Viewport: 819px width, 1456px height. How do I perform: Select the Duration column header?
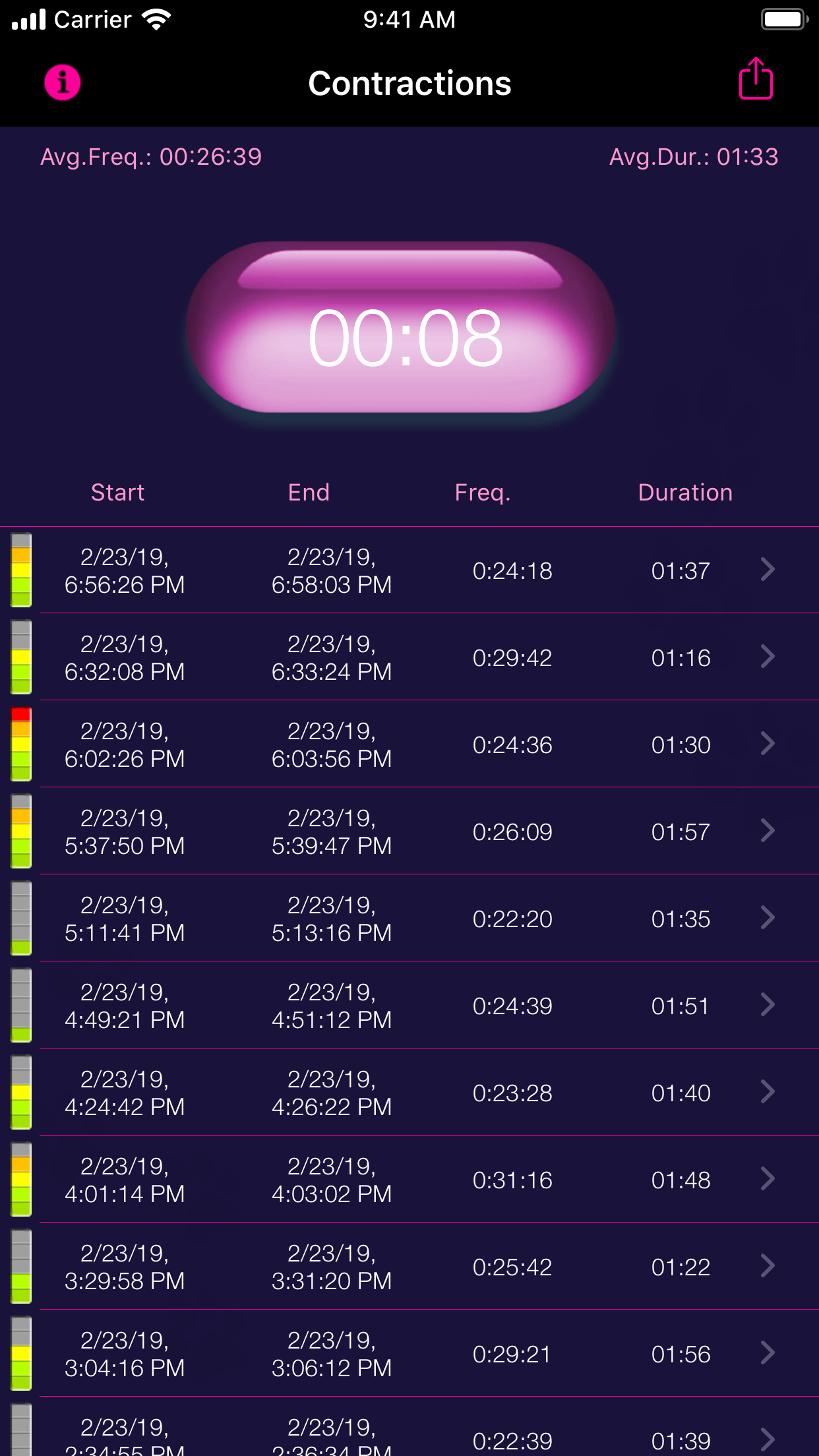(684, 493)
